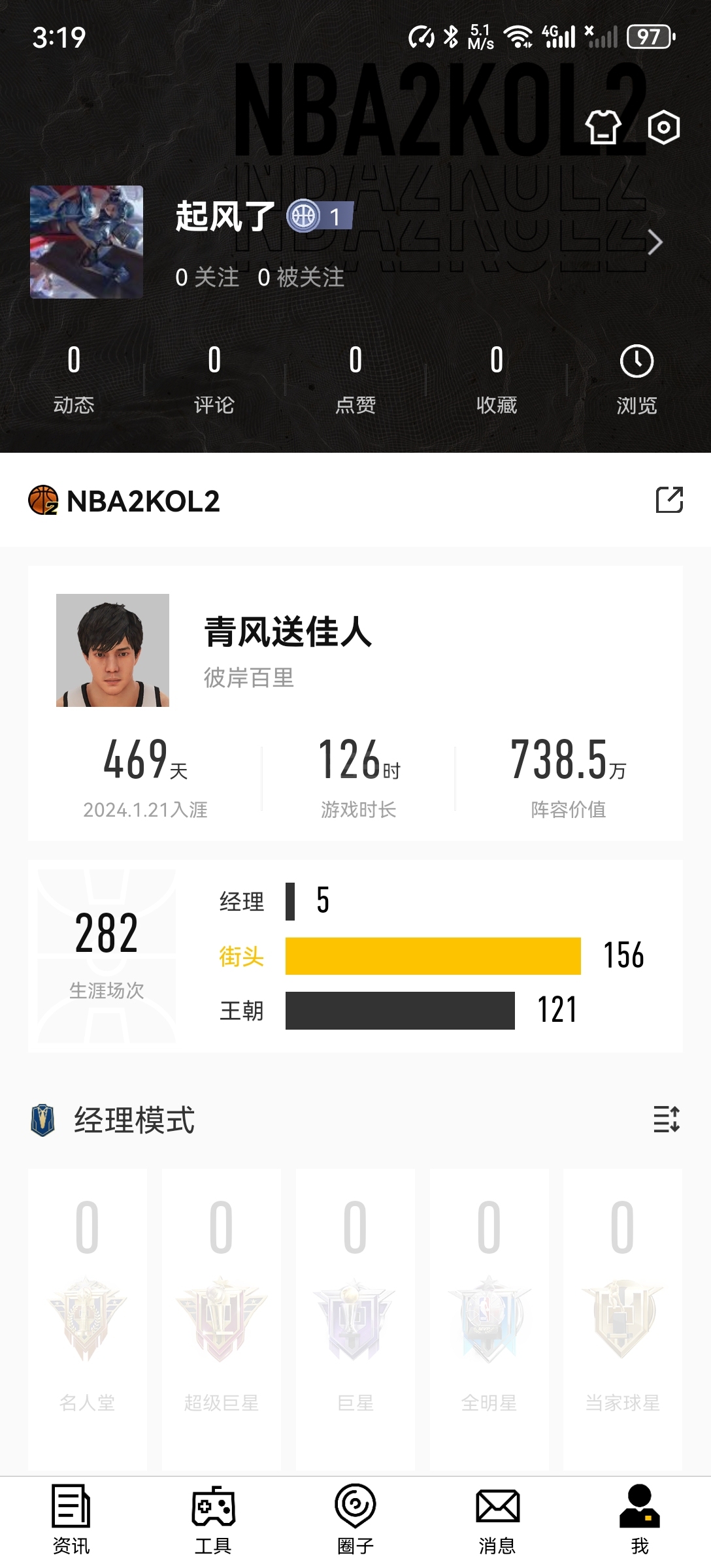Image resolution: width=711 pixels, height=1568 pixels.
Task: View the 关注 following list
Action: 207,278
